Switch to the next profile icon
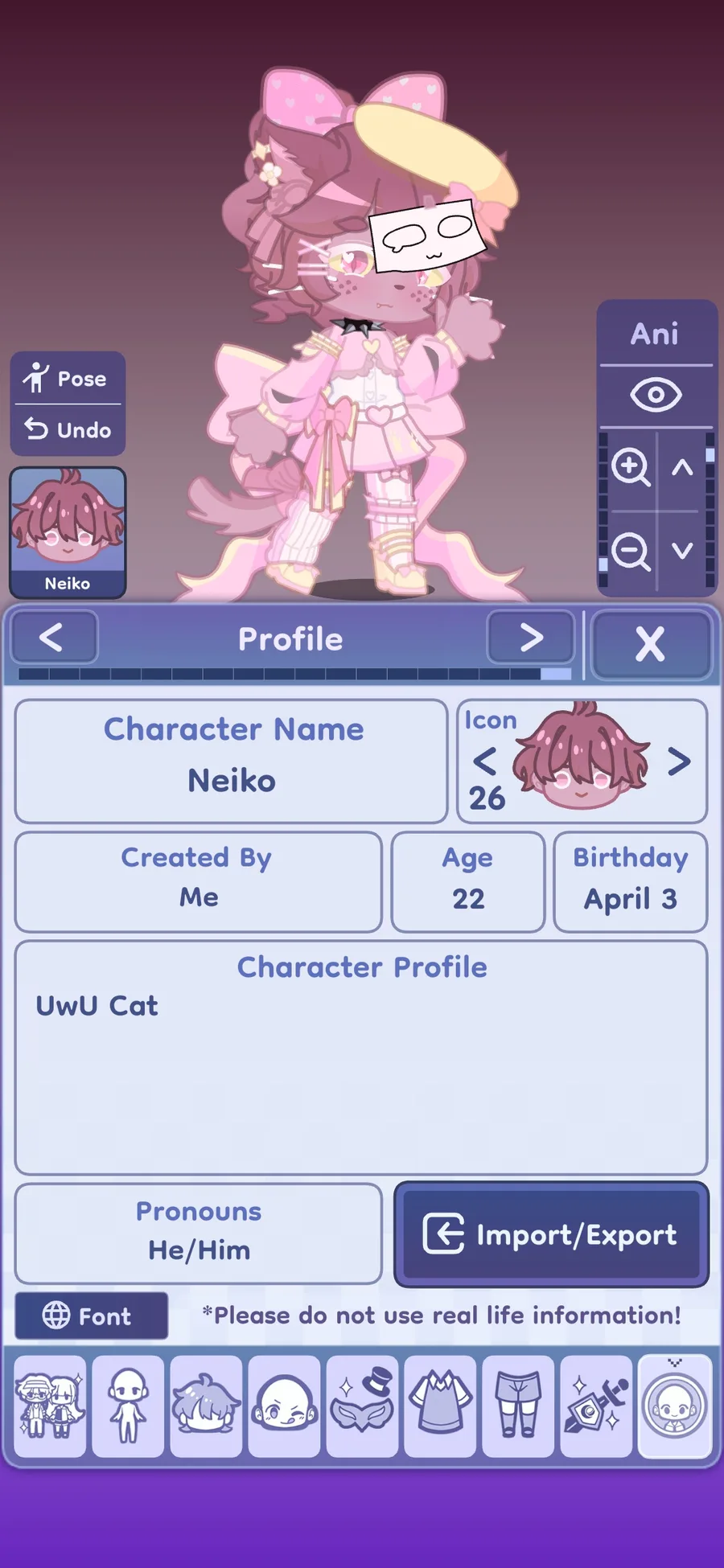The image size is (724, 1568). (x=679, y=761)
